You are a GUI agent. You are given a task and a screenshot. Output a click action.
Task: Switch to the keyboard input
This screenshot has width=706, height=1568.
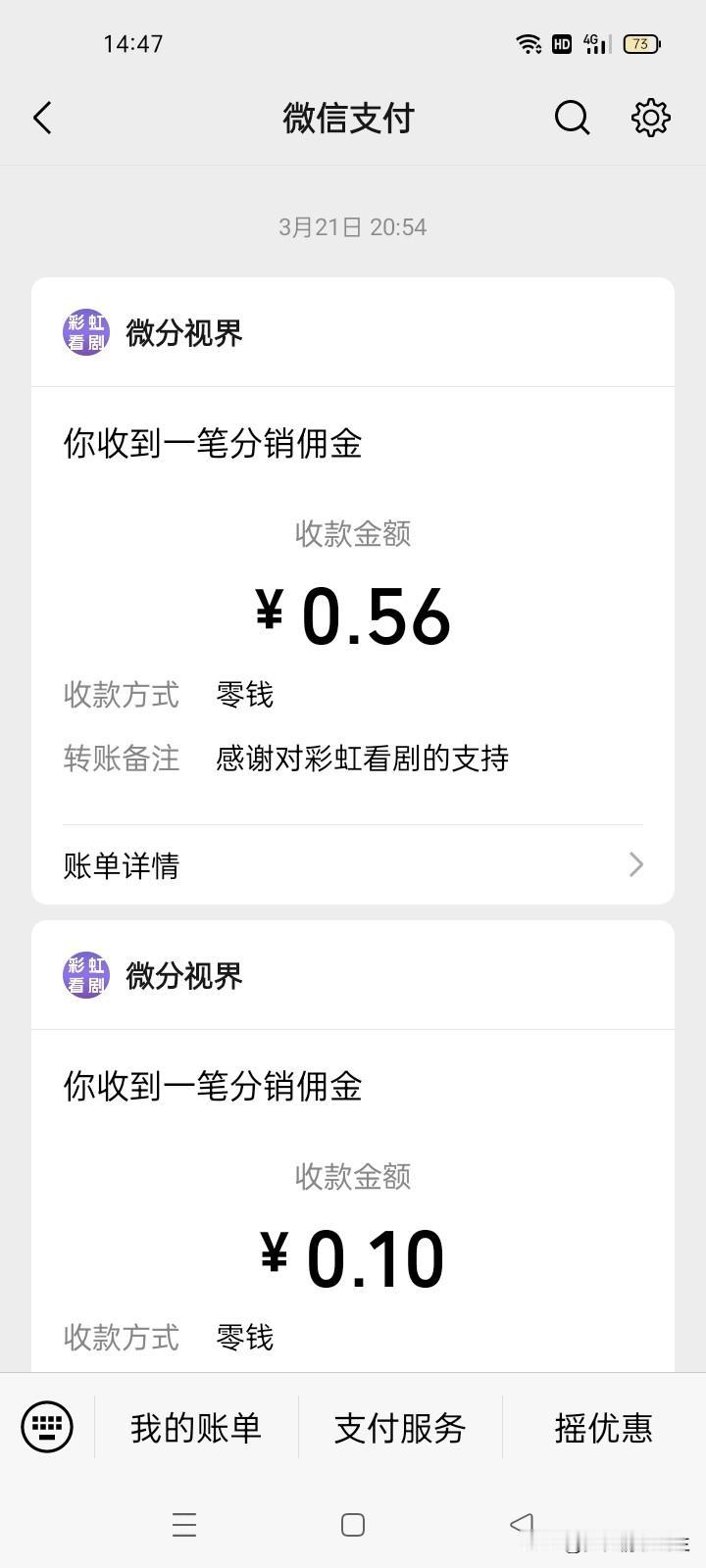47,1427
